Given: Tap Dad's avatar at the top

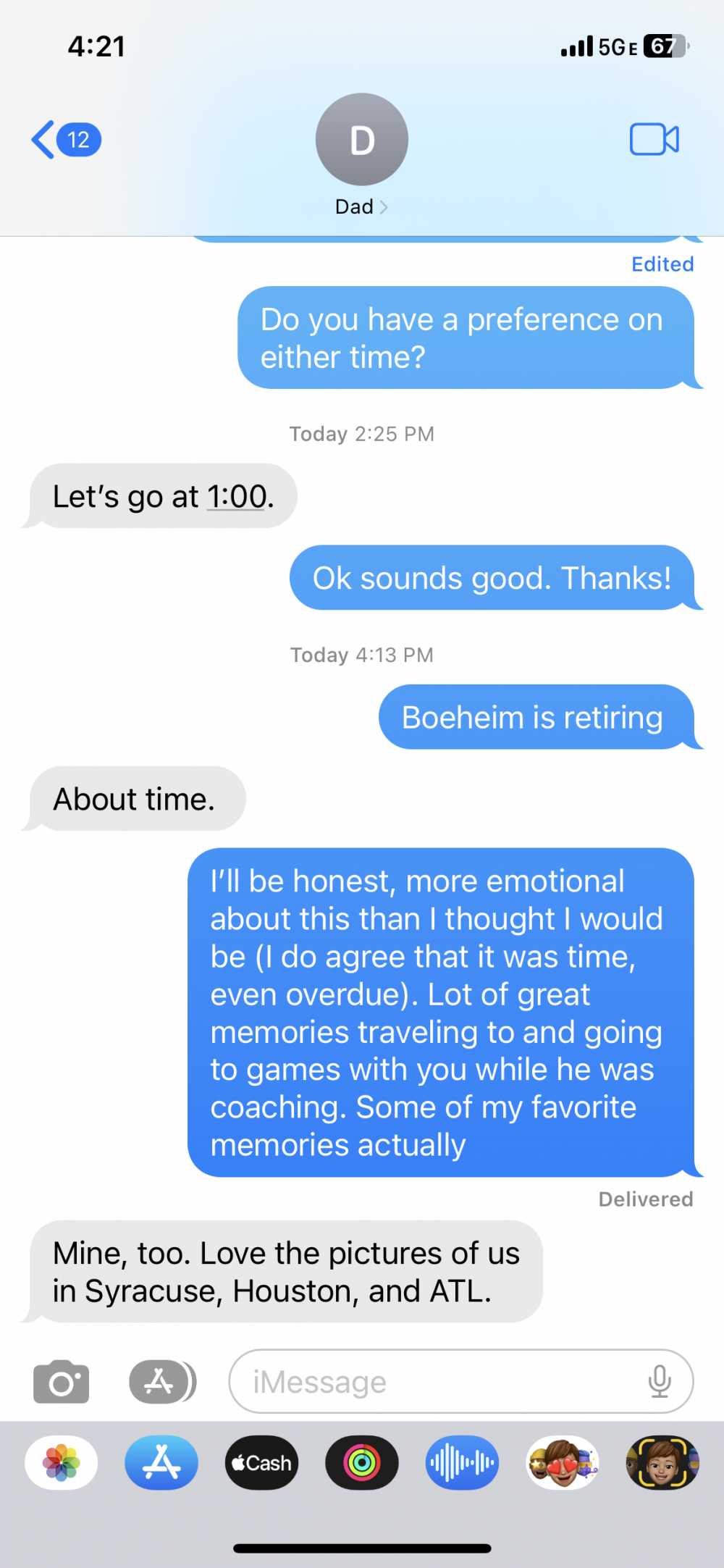Looking at the screenshot, I should click(x=361, y=139).
